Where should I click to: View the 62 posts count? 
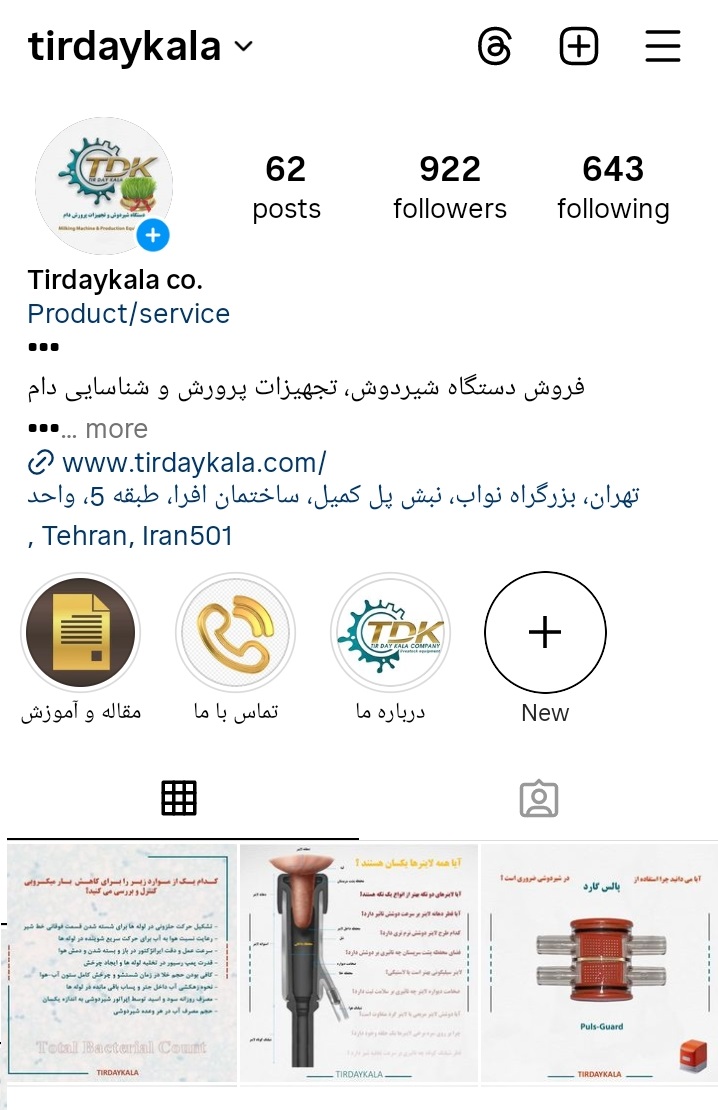pos(286,187)
